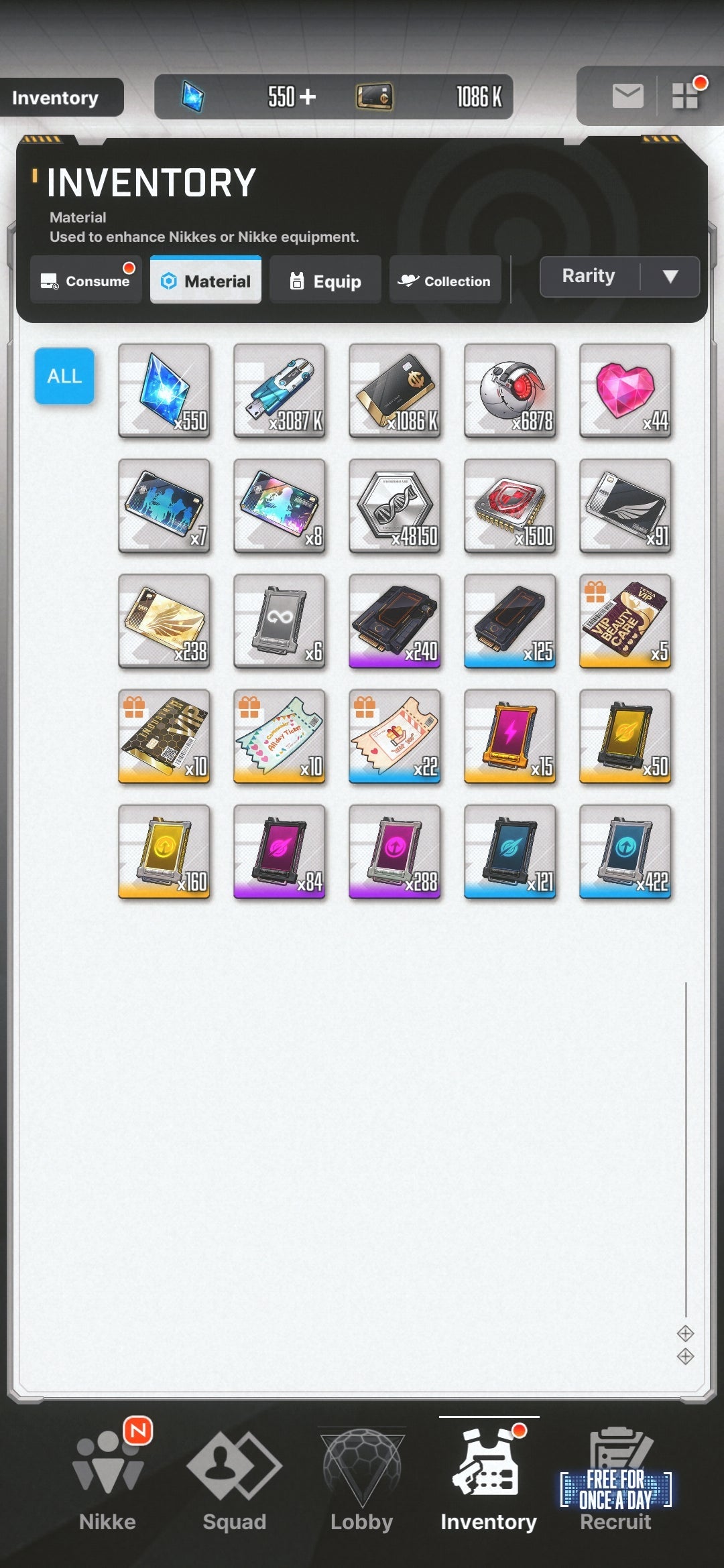Open the pink heart item x44
This screenshot has height=1568, width=724.
pyautogui.click(x=625, y=391)
